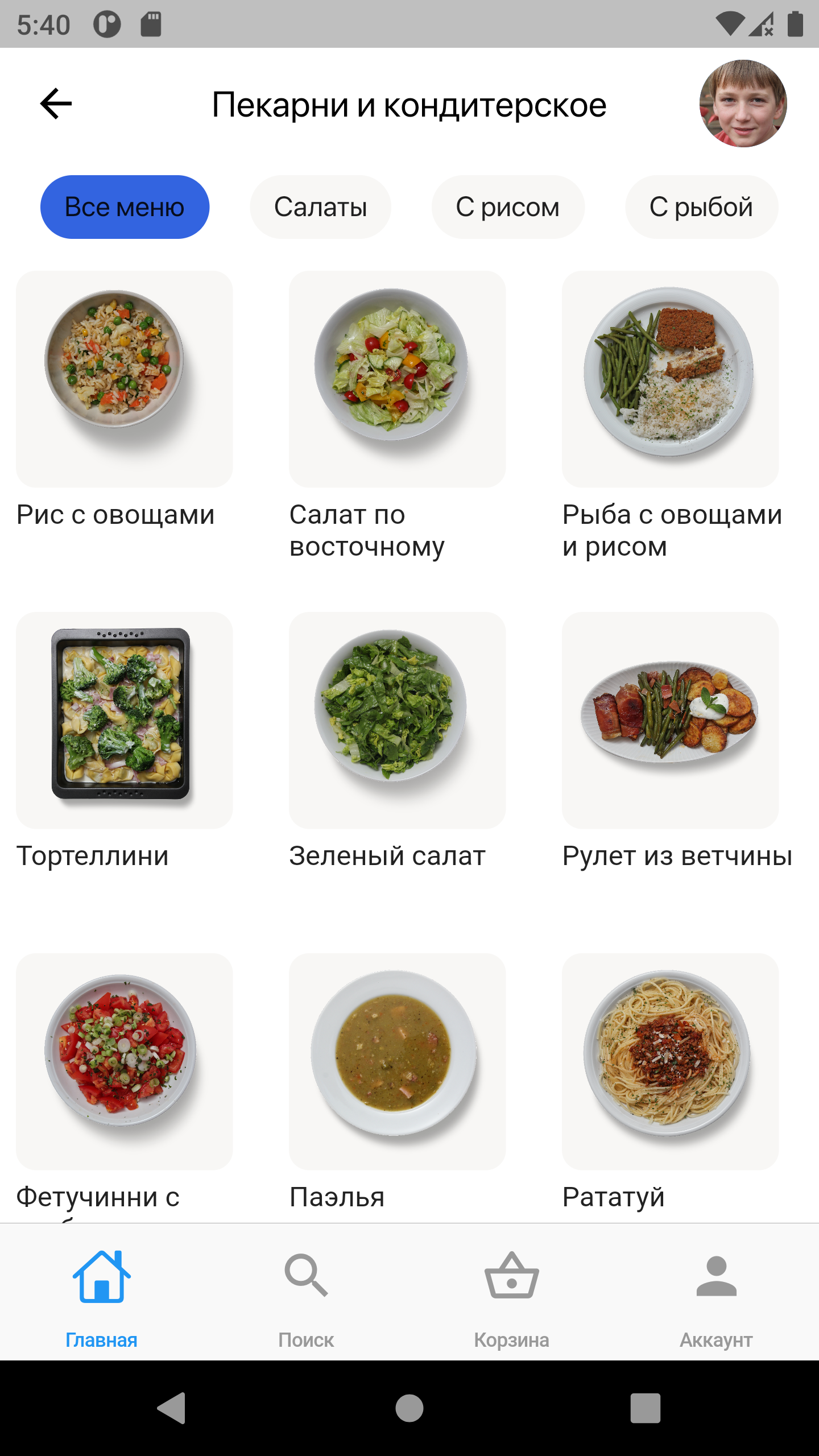Viewport: 819px width, 1456px height.
Task: Filter by С рыбой chip
Action: [x=701, y=207]
